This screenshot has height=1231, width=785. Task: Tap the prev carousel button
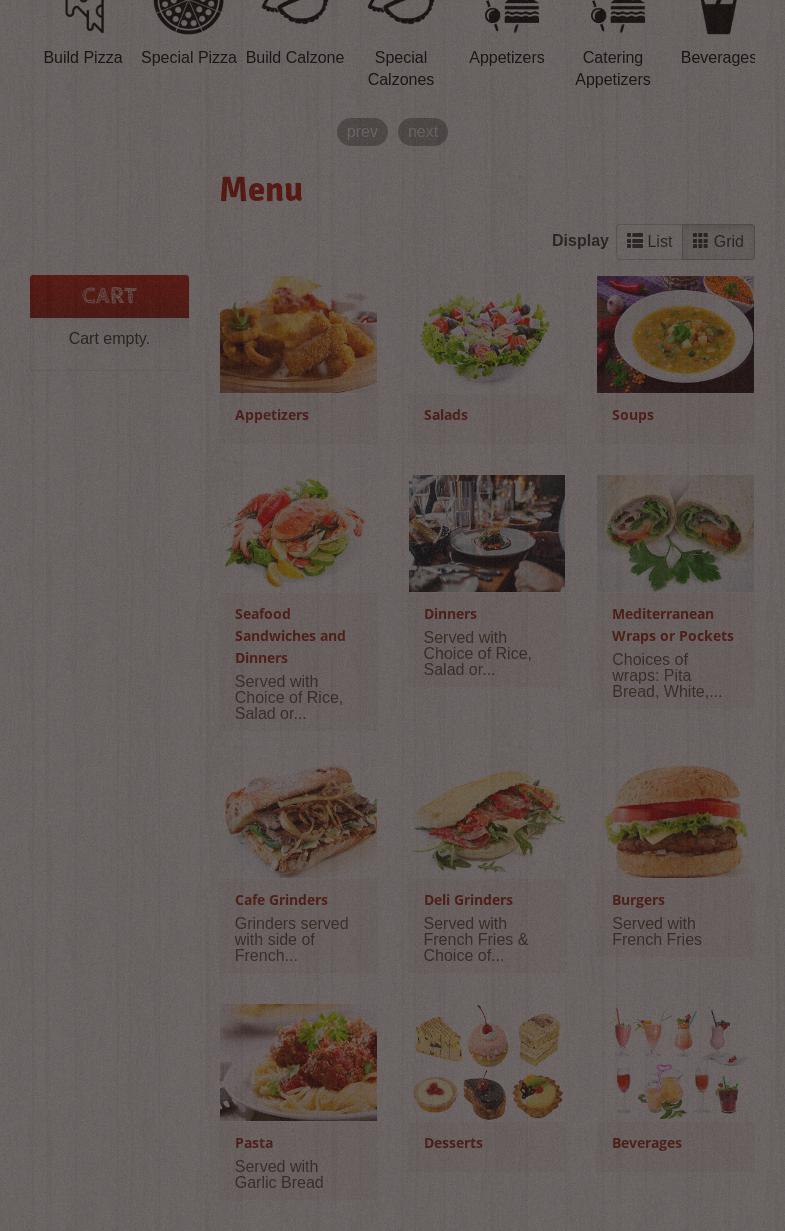(x=362, y=132)
